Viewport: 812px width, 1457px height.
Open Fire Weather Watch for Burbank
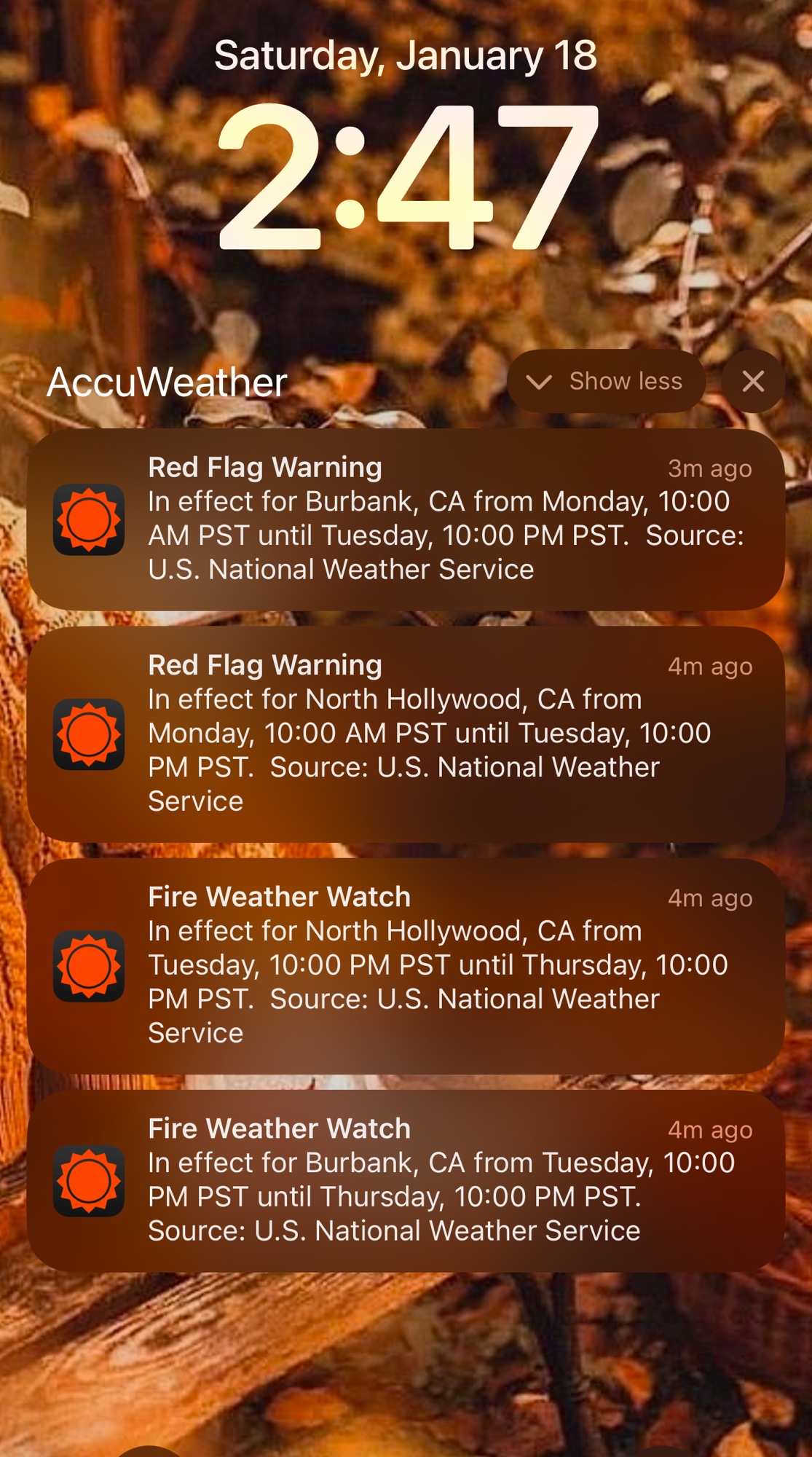(406, 1180)
